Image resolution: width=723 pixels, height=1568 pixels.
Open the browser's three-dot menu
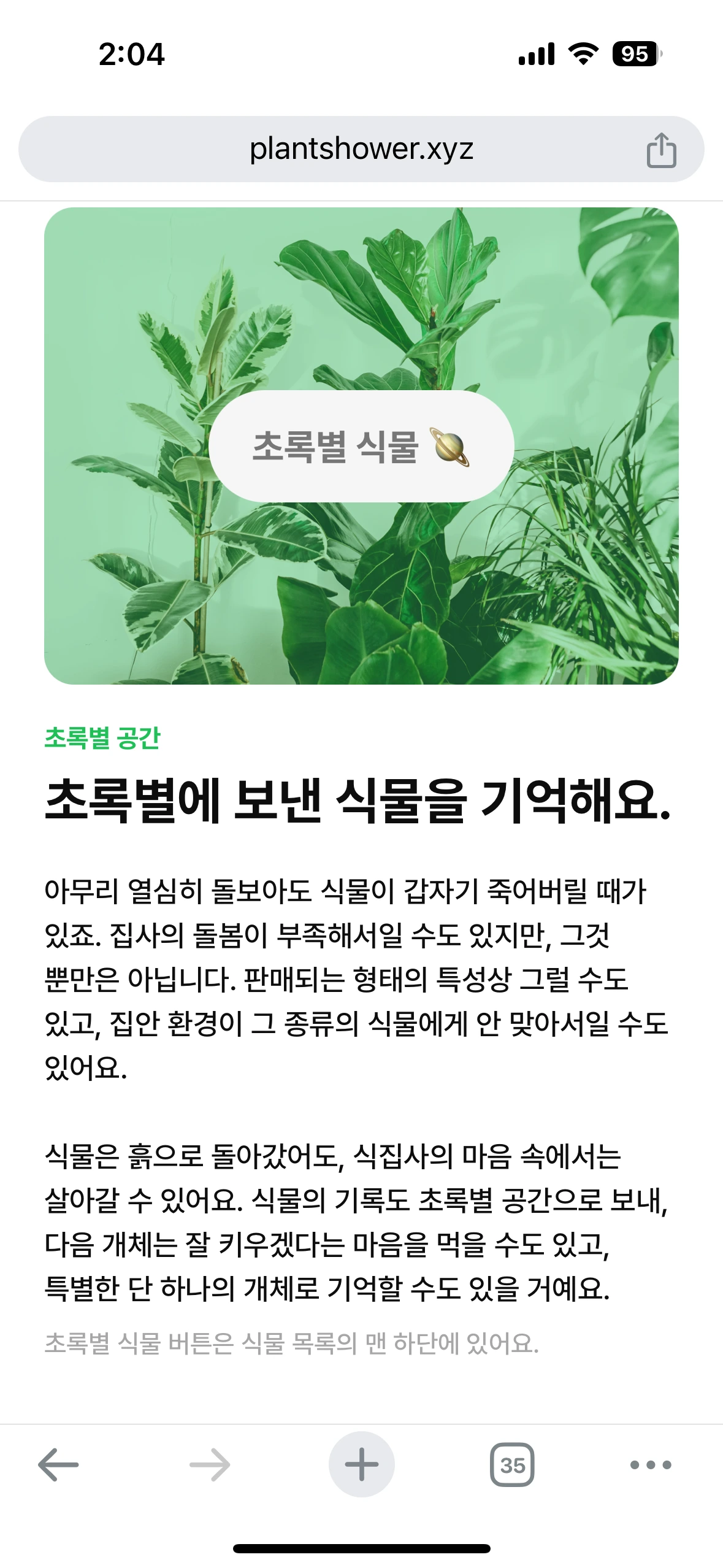tap(651, 1465)
